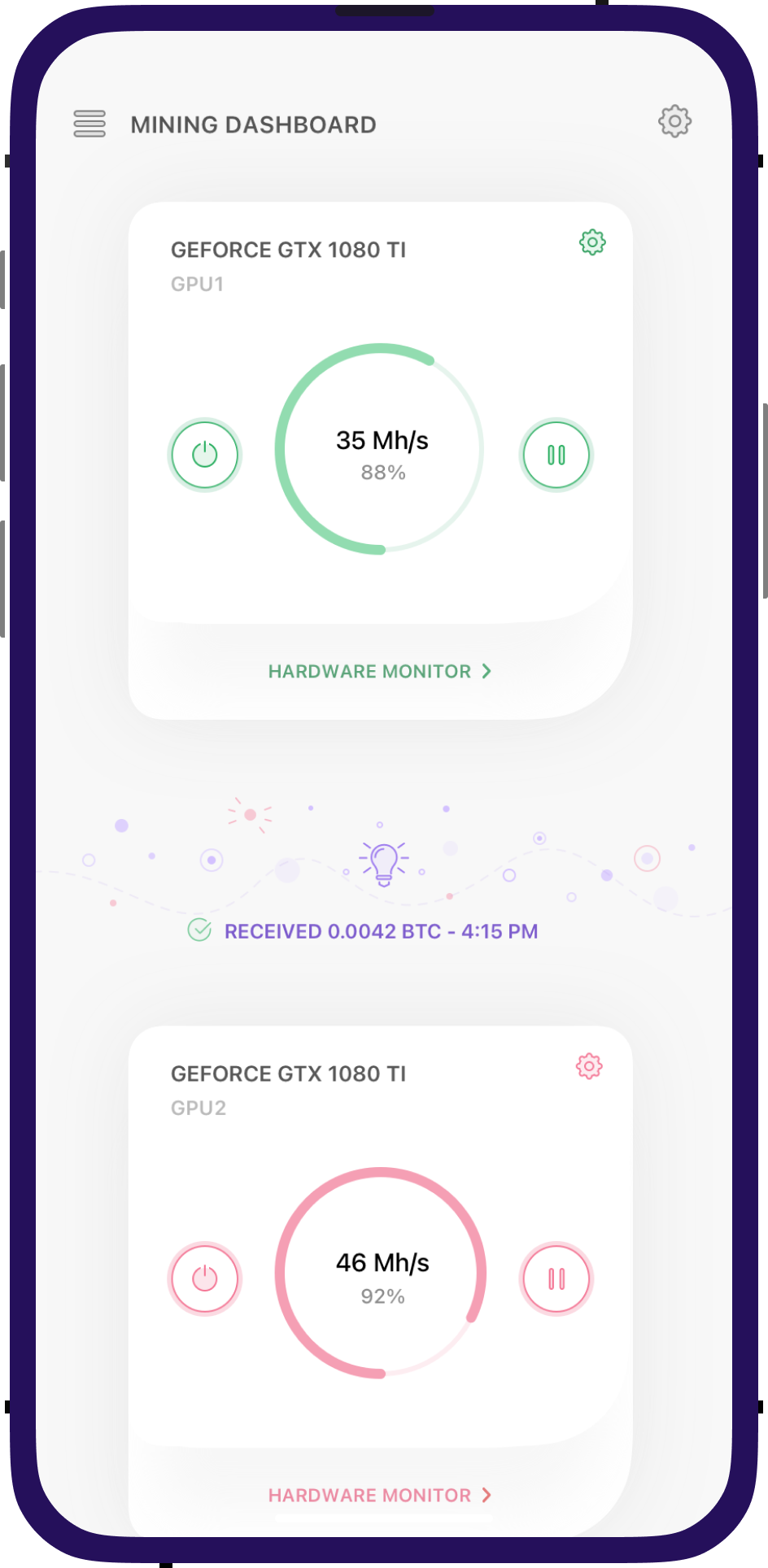Open Hardware Monitor for GPU1

(x=380, y=671)
